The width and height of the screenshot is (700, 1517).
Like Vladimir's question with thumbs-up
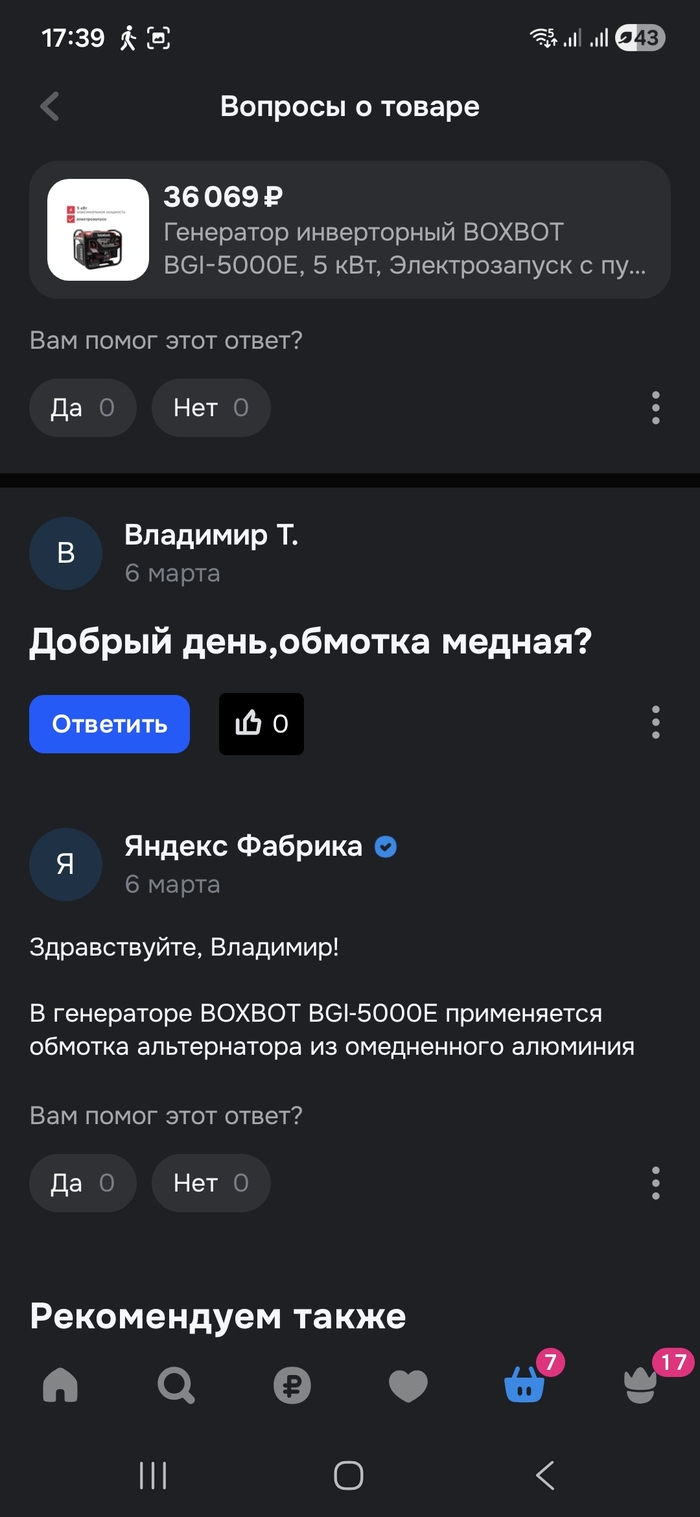point(261,723)
